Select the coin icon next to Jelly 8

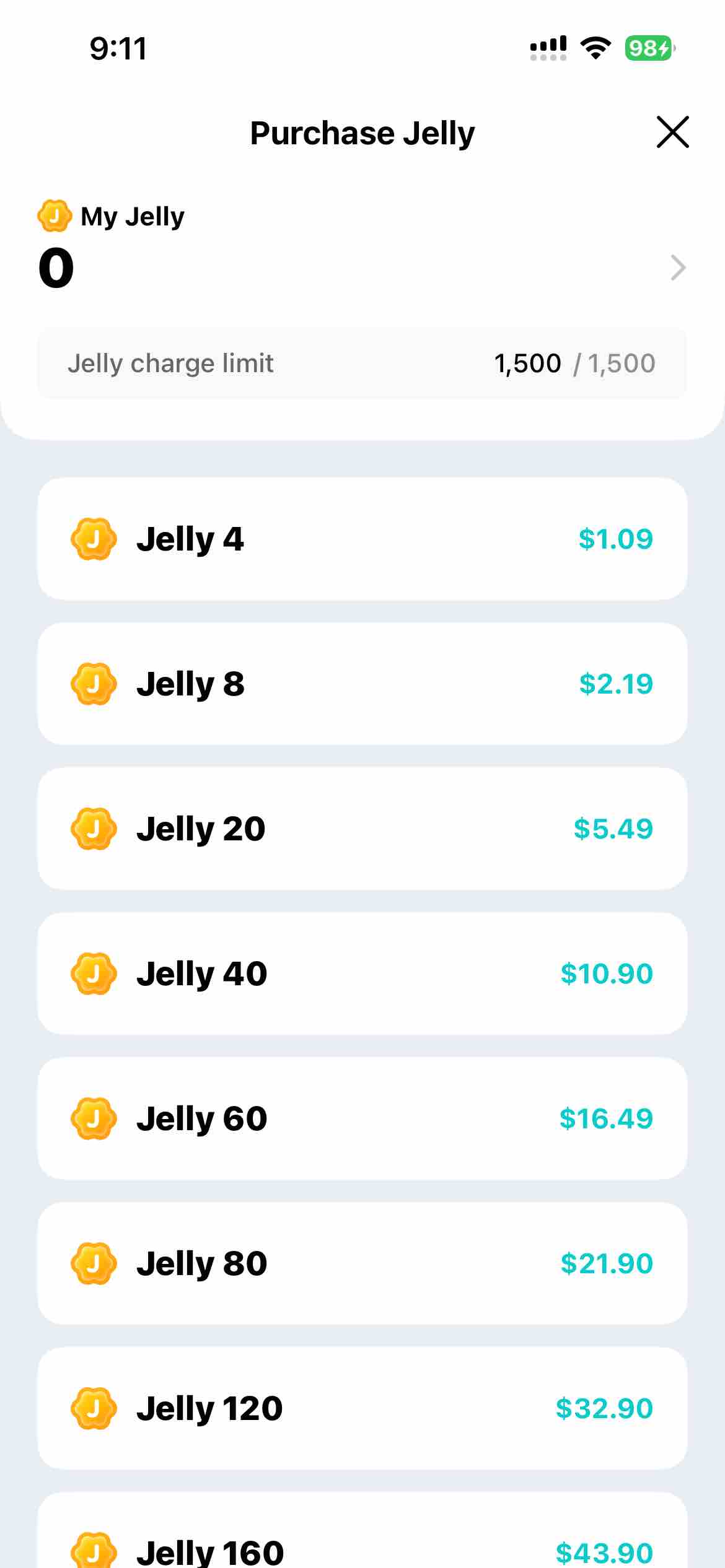pos(94,684)
